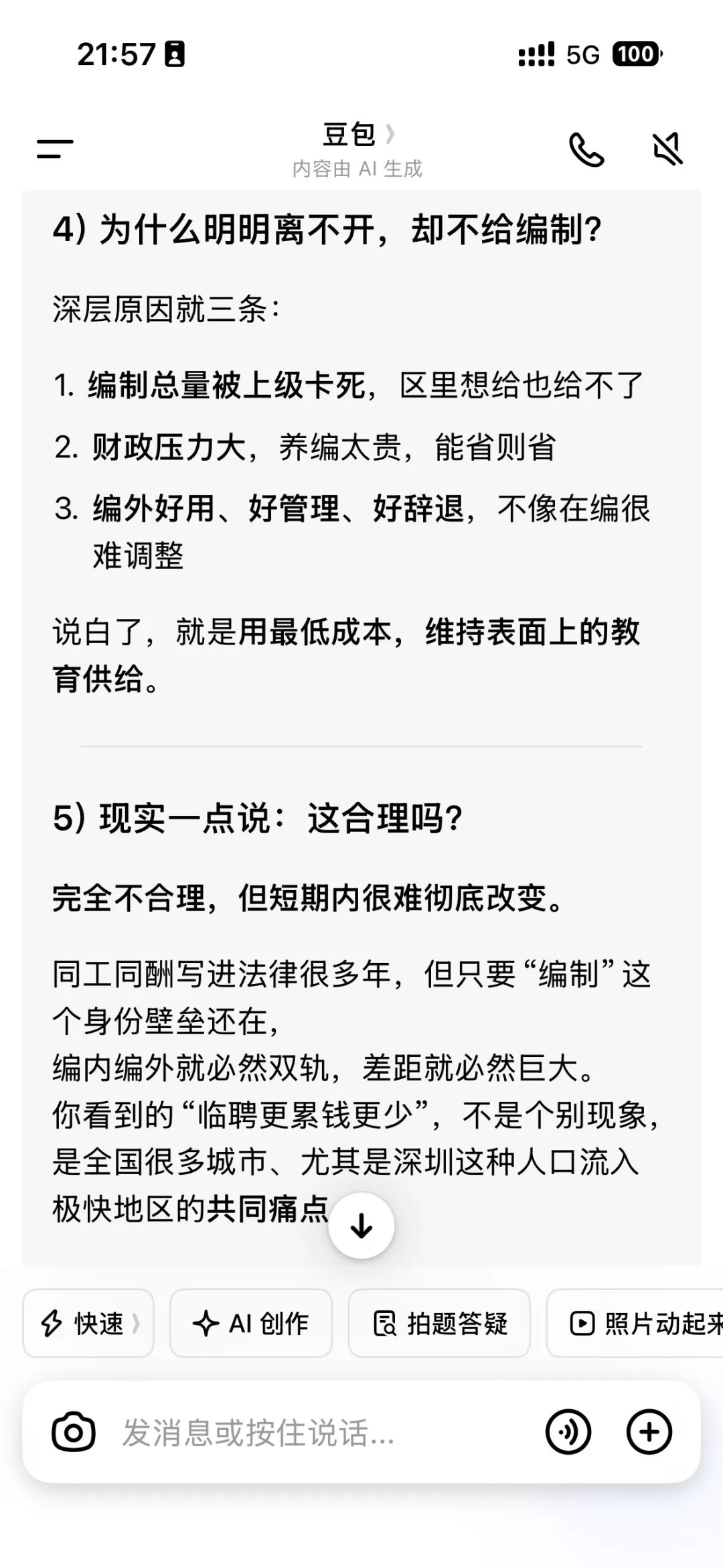The image size is (723, 1568).
Task: Start a voice call with 豆包
Action: click(x=586, y=149)
